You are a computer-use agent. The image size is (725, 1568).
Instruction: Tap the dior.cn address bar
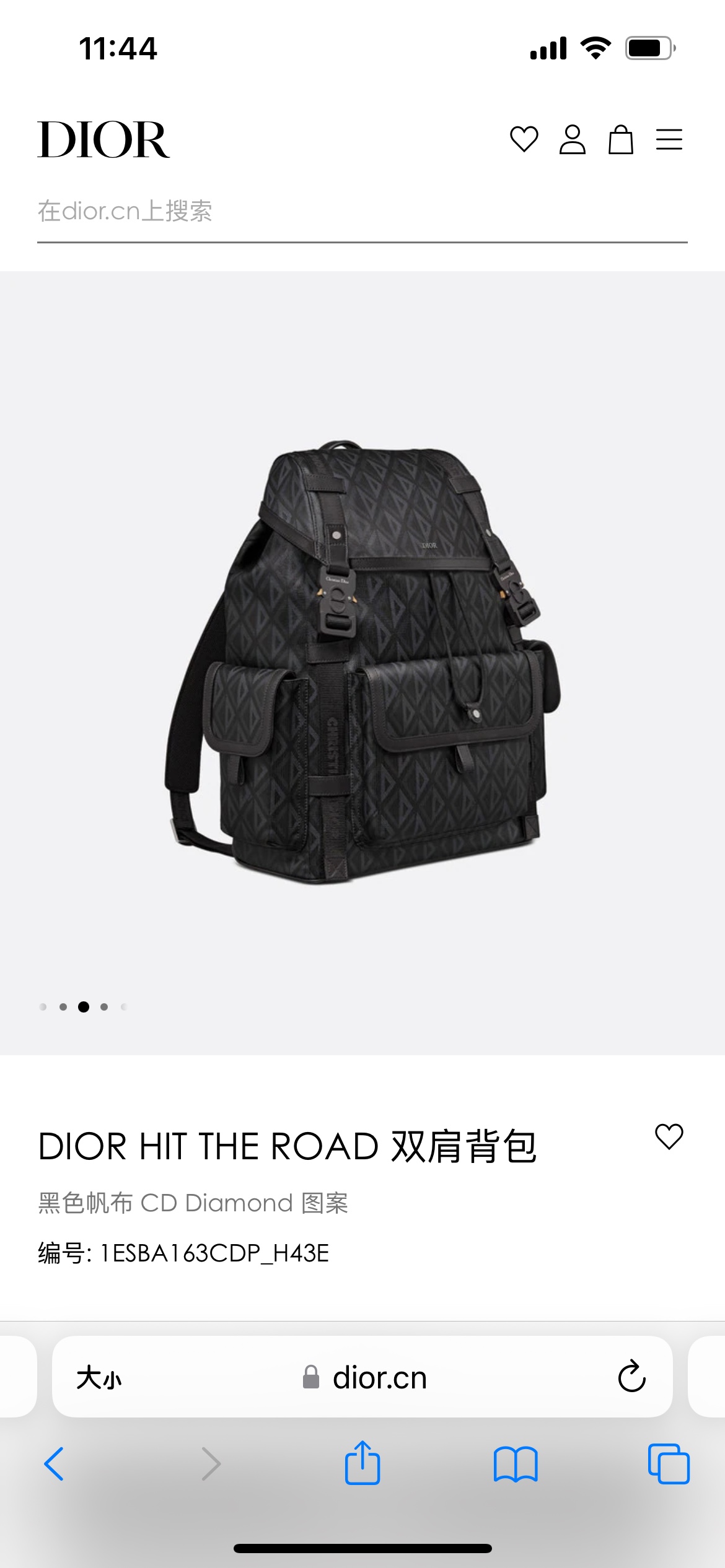click(364, 1379)
